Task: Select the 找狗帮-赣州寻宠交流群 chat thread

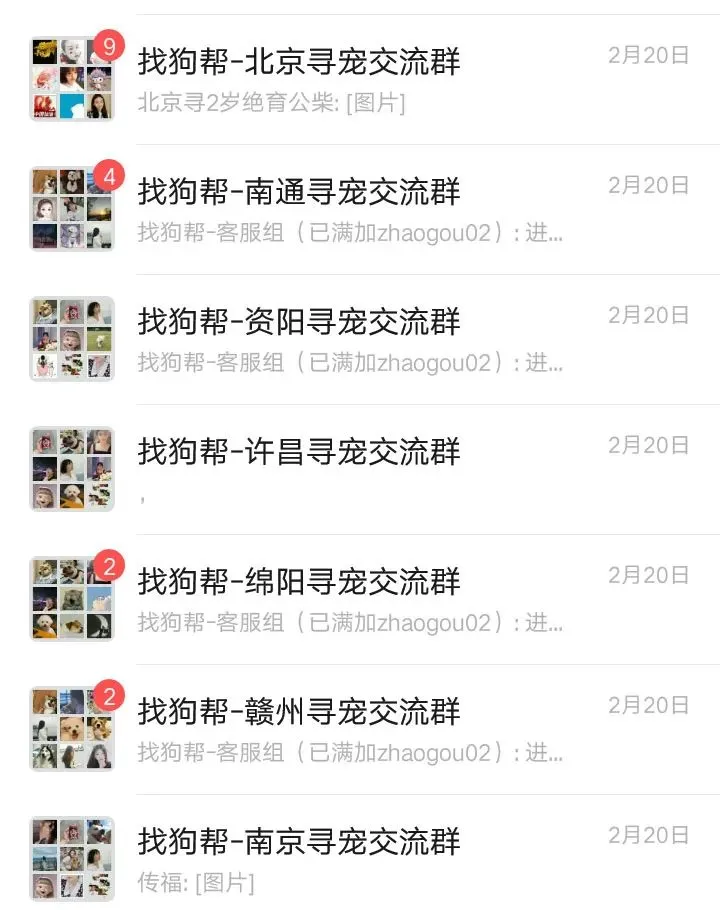Action: tap(360, 730)
